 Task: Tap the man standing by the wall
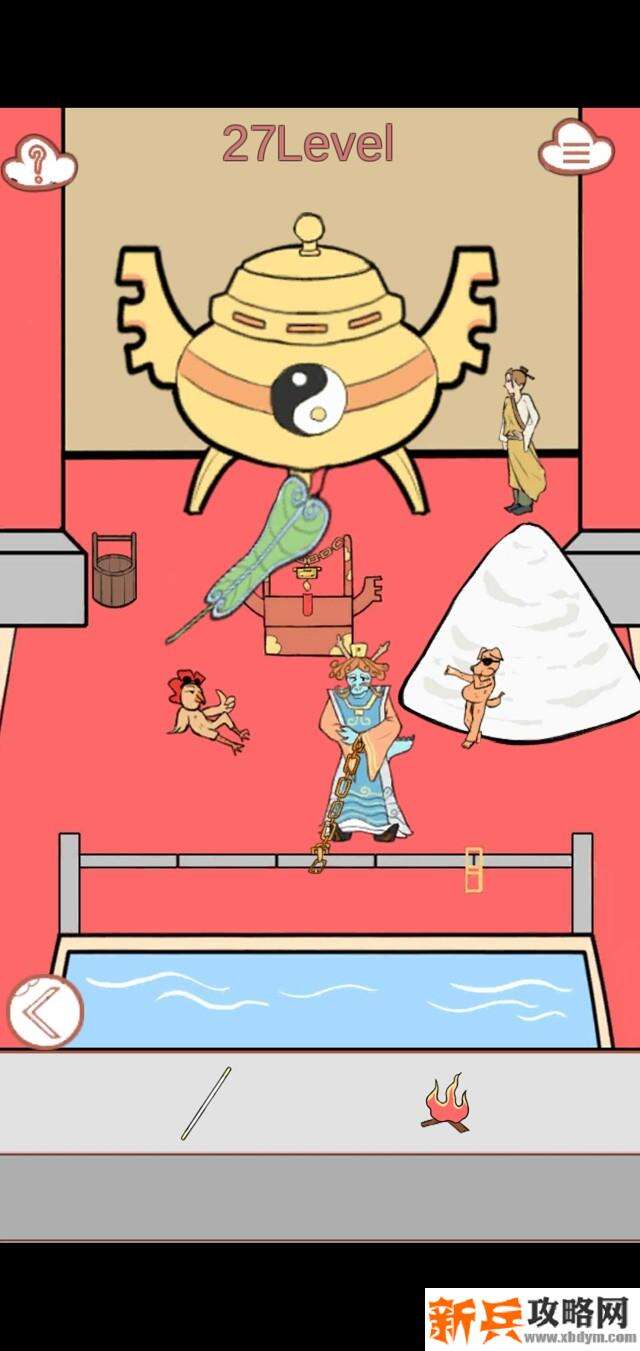pyautogui.click(x=524, y=438)
